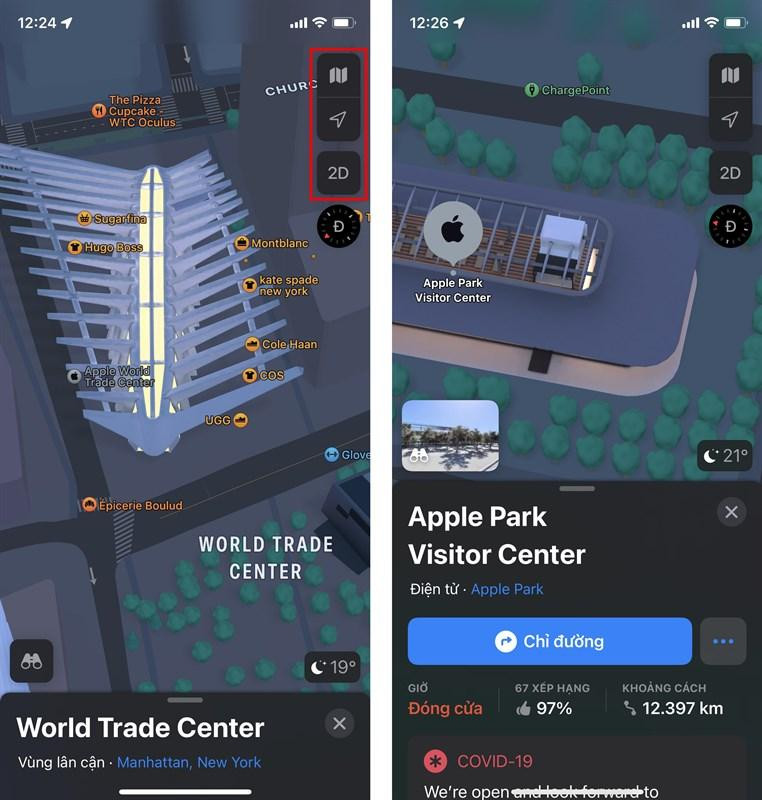Select the ChargePoint marker on map
The width and height of the screenshot is (762, 800).
[x=532, y=90]
